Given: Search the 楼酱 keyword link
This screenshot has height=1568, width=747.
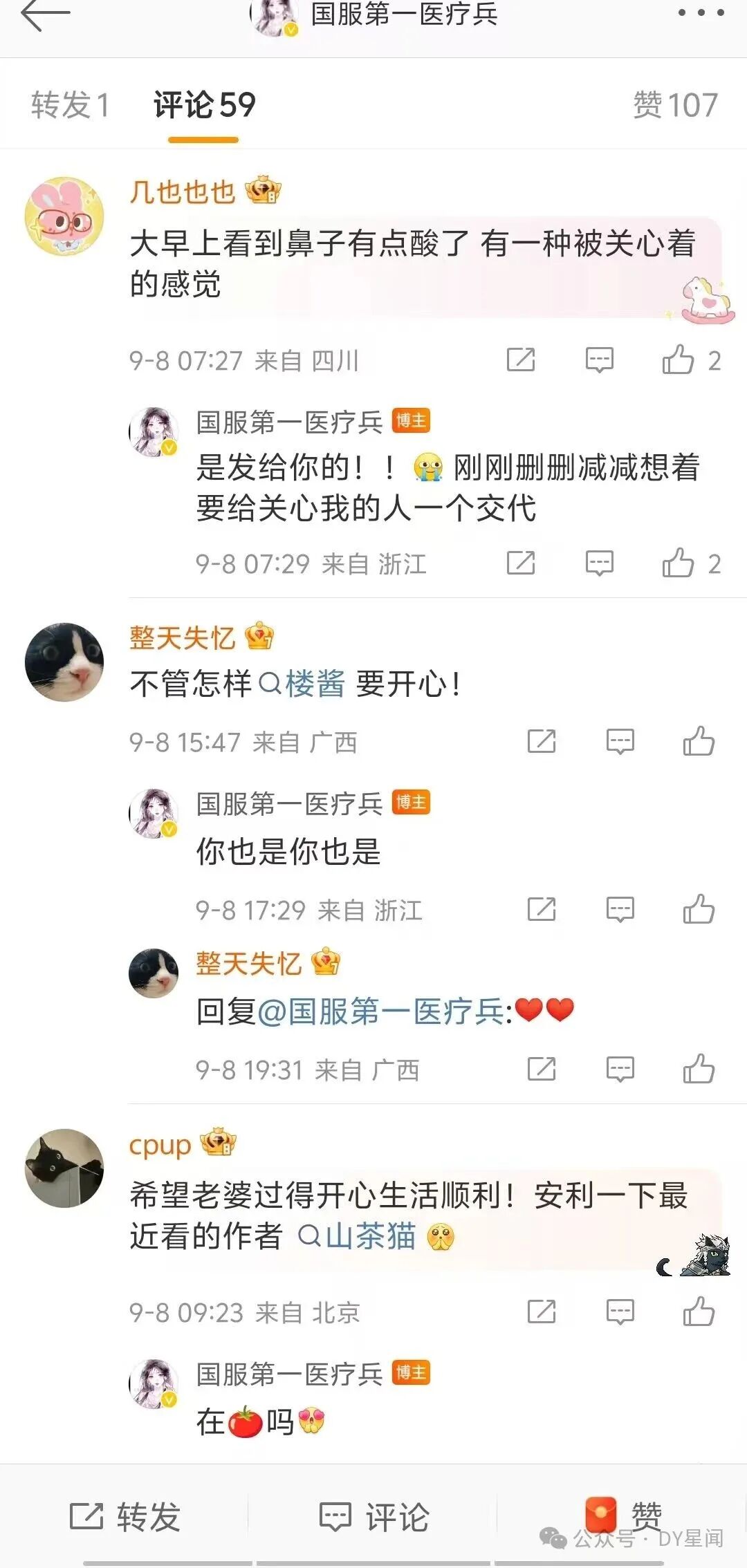Looking at the screenshot, I should click(302, 684).
